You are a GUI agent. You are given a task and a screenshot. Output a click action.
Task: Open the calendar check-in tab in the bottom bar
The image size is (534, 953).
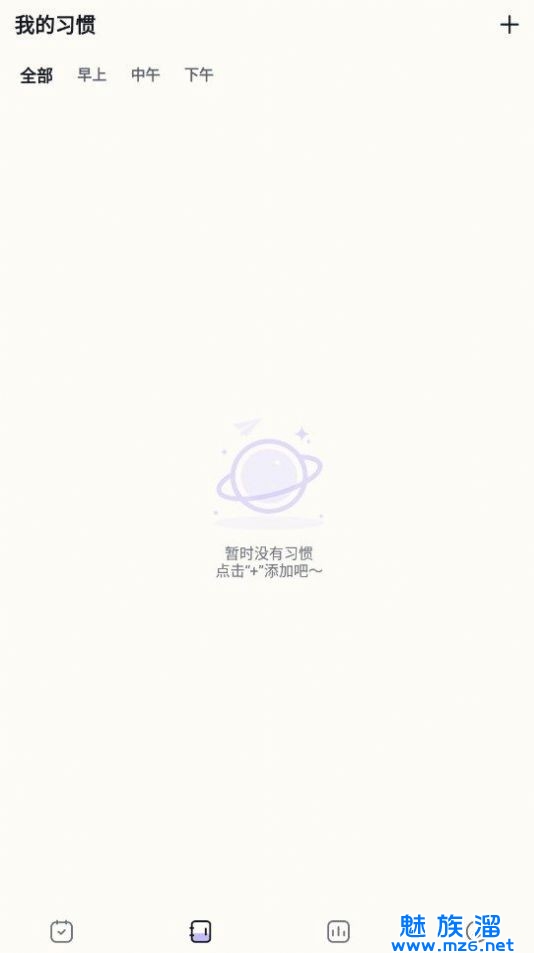(61, 931)
